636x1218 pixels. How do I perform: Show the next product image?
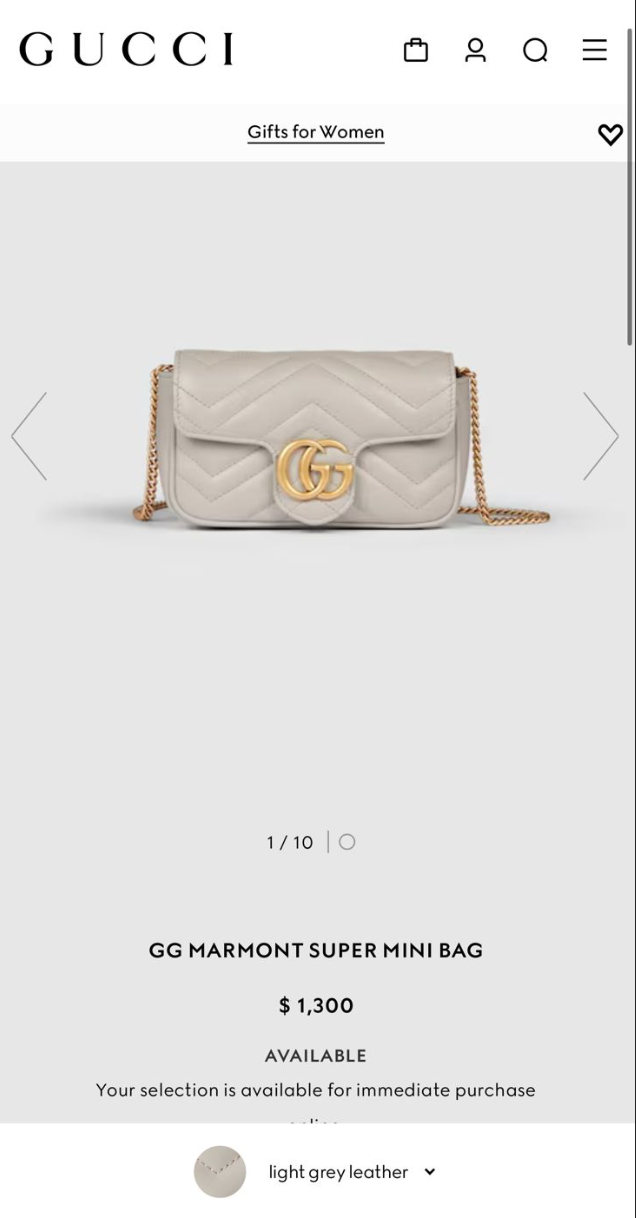tap(601, 436)
